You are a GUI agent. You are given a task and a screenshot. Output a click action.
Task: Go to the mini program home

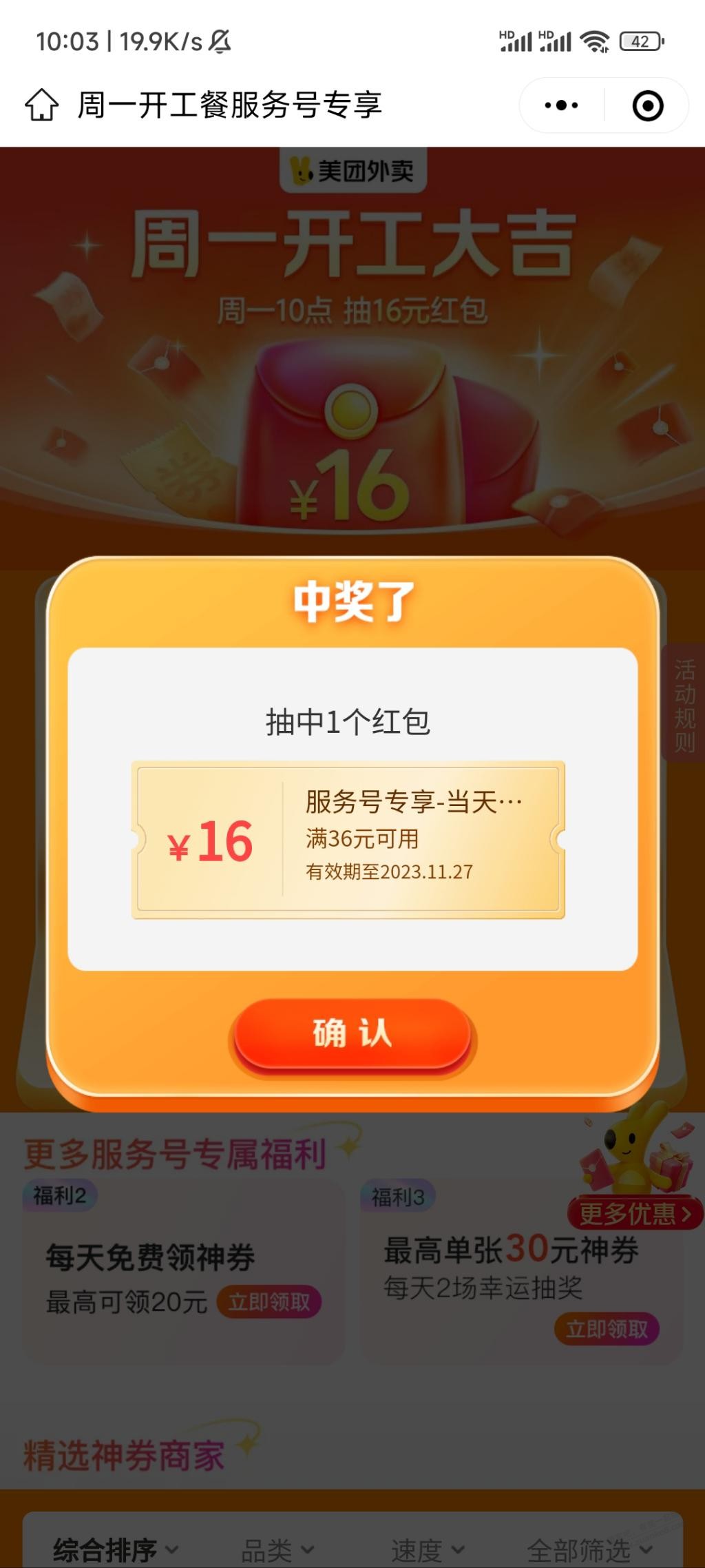pos(41,105)
